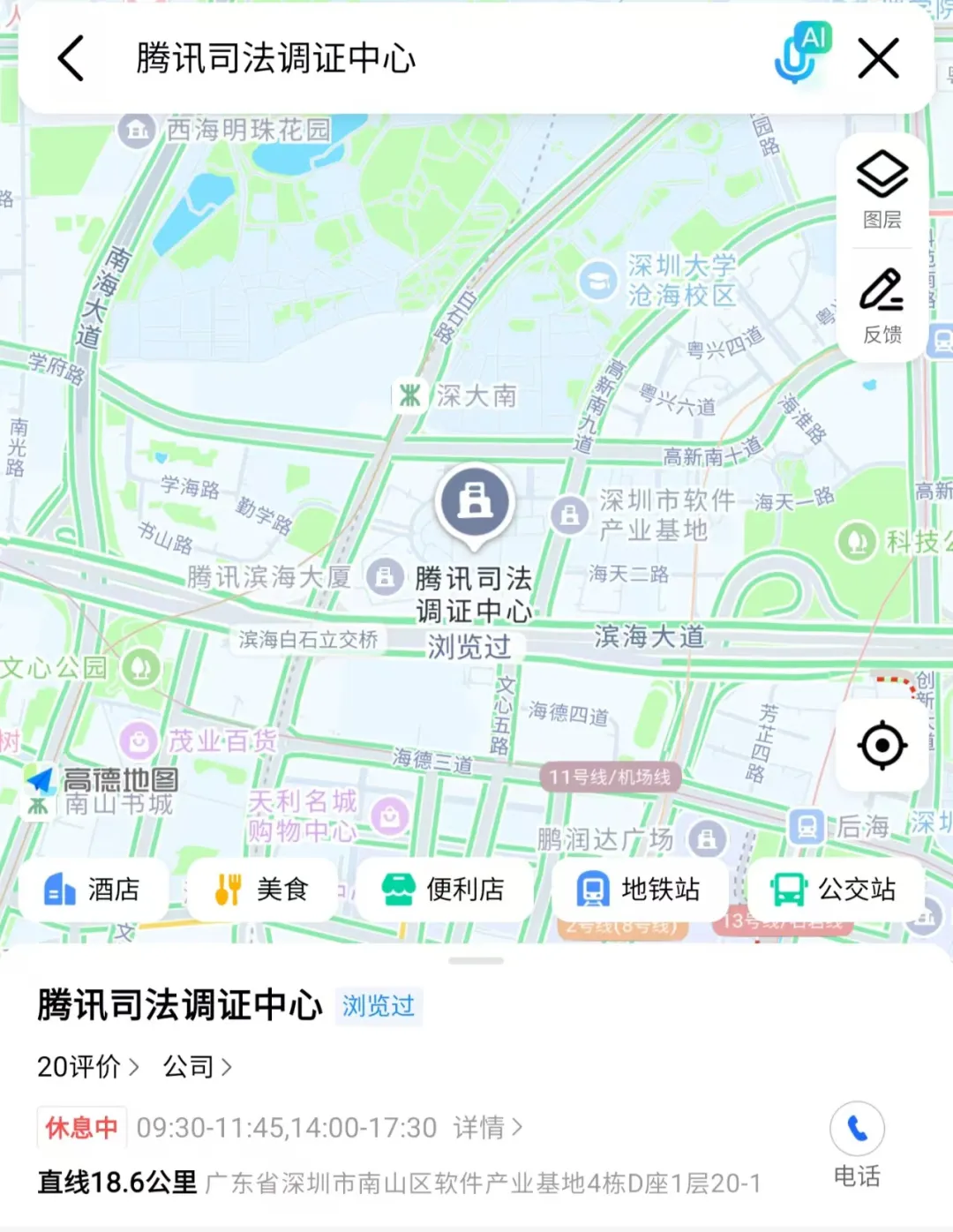Select the 公交站 nearby filter chip
Image resolution: width=953 pixels, height=1232 pixels.
pyautogui.click(x=835, y=890)
